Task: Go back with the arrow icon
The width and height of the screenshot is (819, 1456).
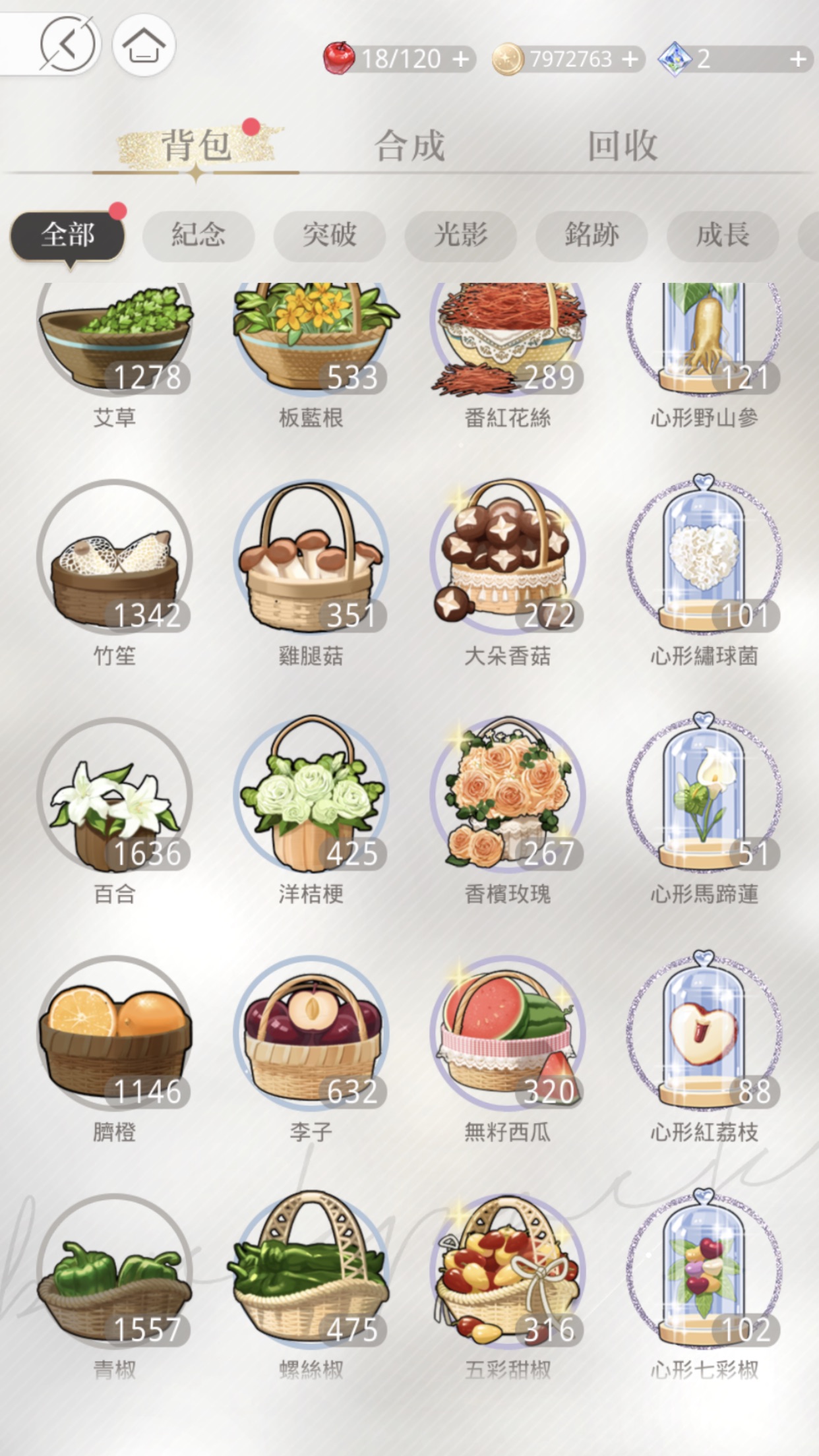Action: click(67, 44)
